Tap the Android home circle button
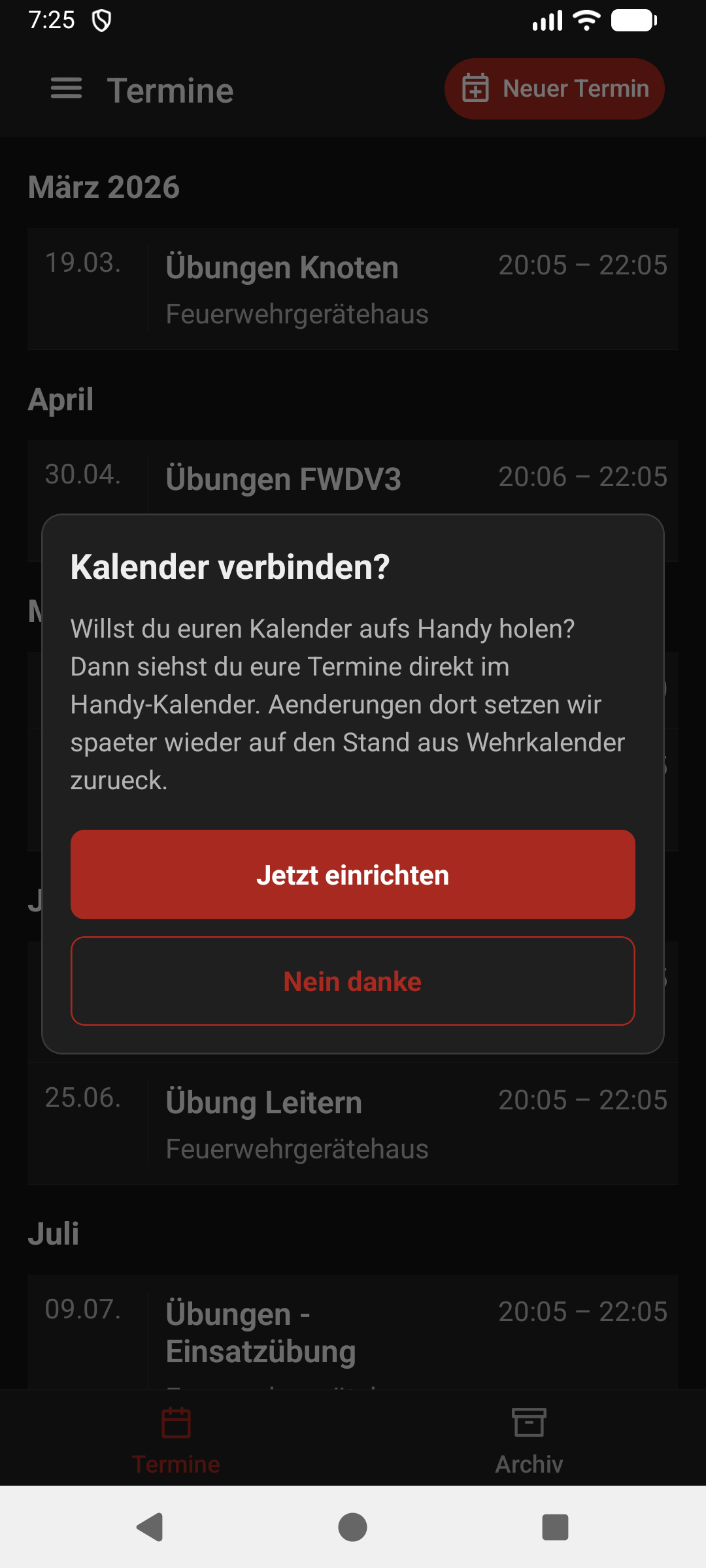The image size is (706, 1568). tap(353, 1527)
